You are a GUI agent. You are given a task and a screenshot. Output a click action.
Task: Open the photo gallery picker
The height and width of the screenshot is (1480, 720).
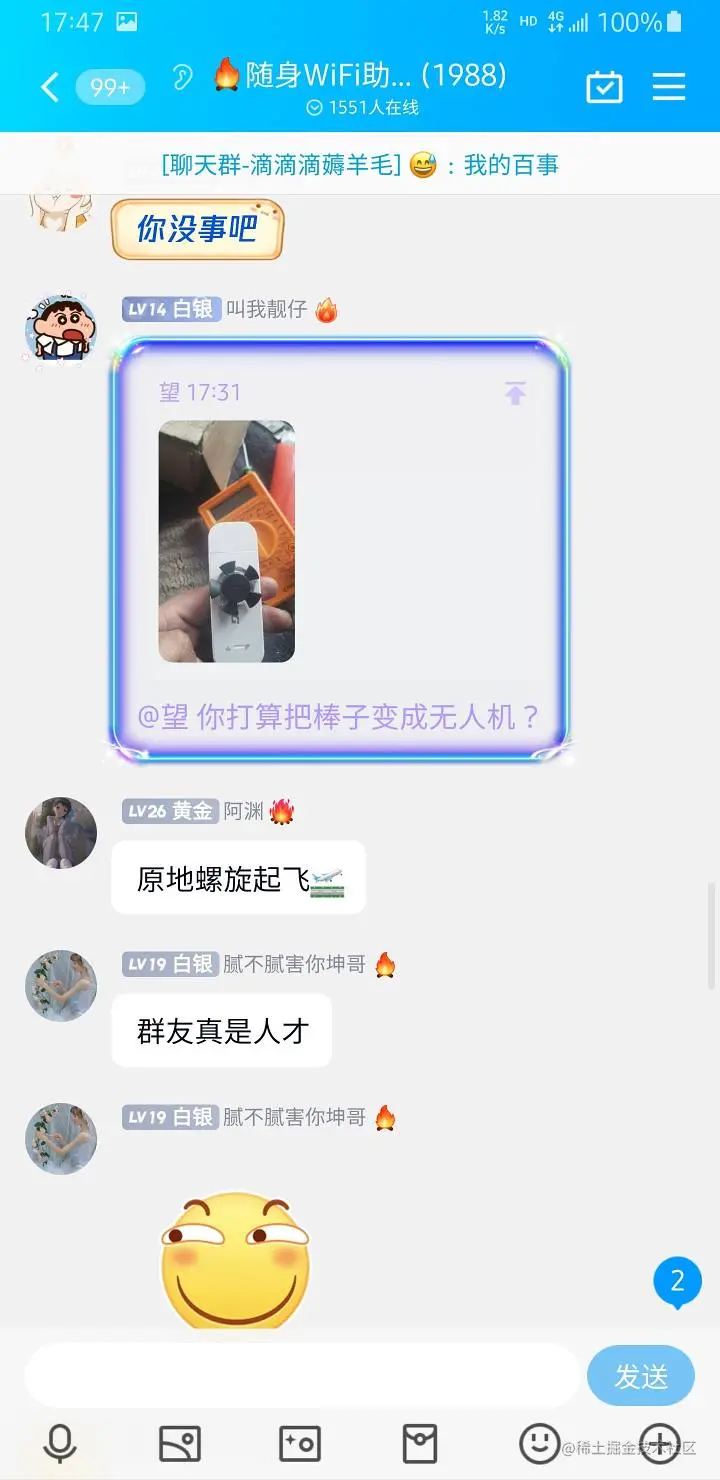[x=180, y=1443]
